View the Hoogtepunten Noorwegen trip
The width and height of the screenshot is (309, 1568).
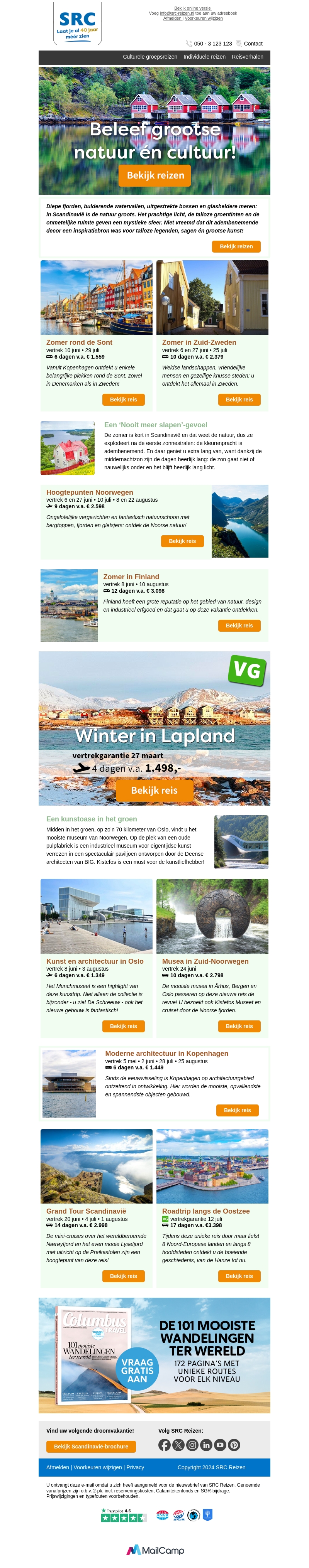tap(182, 541)
